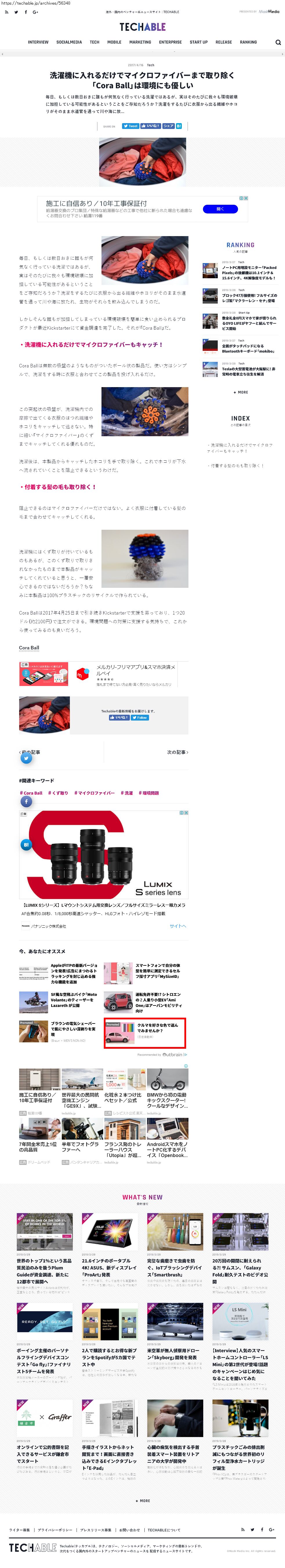Close the LUMIX advertisement
The height and width of the screenshot is (1568, 285).
pos(186,813)
